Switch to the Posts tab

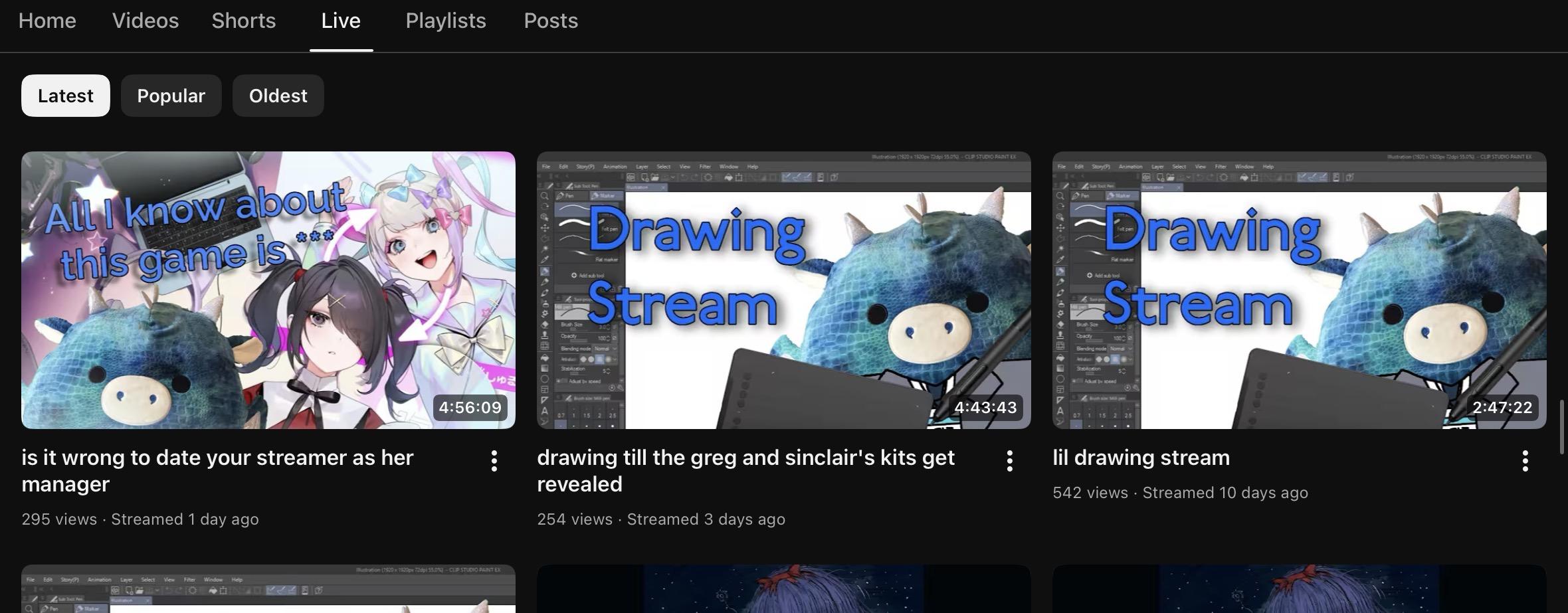[x=551, y=21]
